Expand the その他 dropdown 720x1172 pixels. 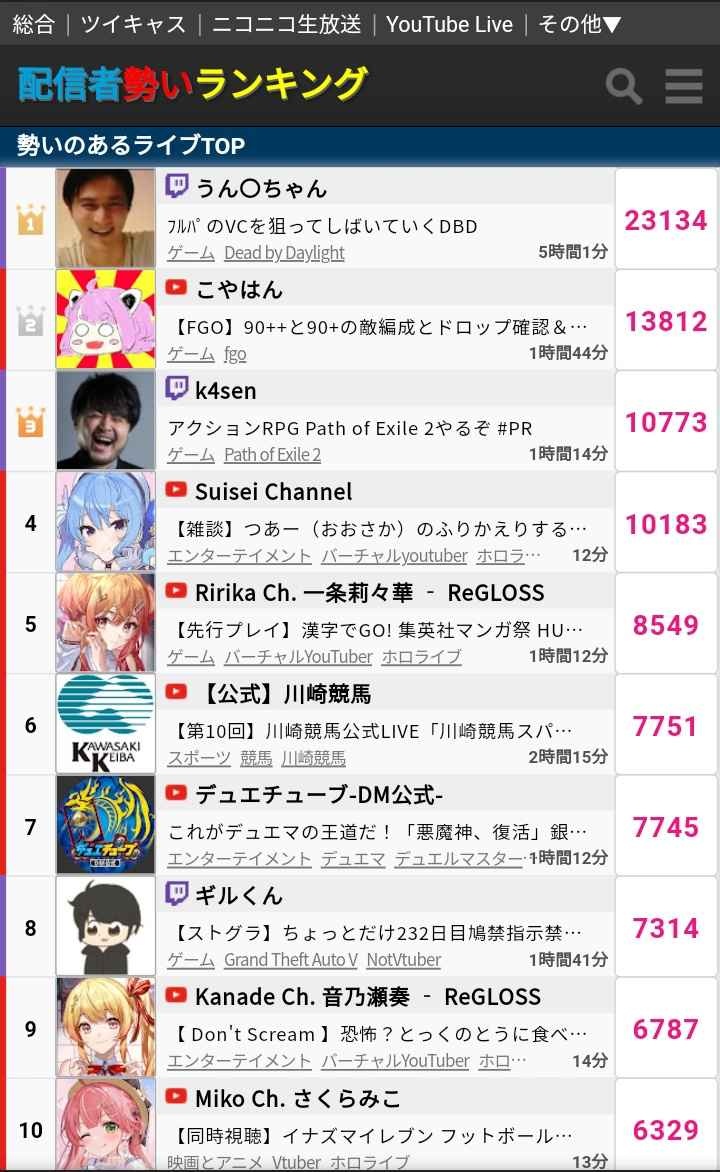pyautogui.click(x=579, y=24)
